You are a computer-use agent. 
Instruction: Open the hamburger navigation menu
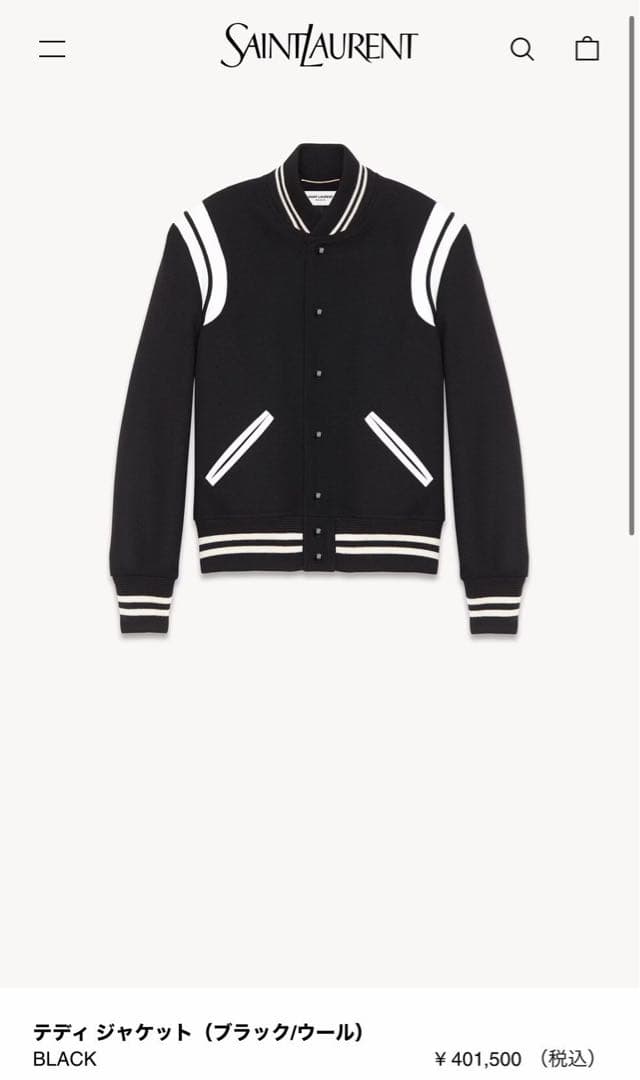(x=52, y=49)
